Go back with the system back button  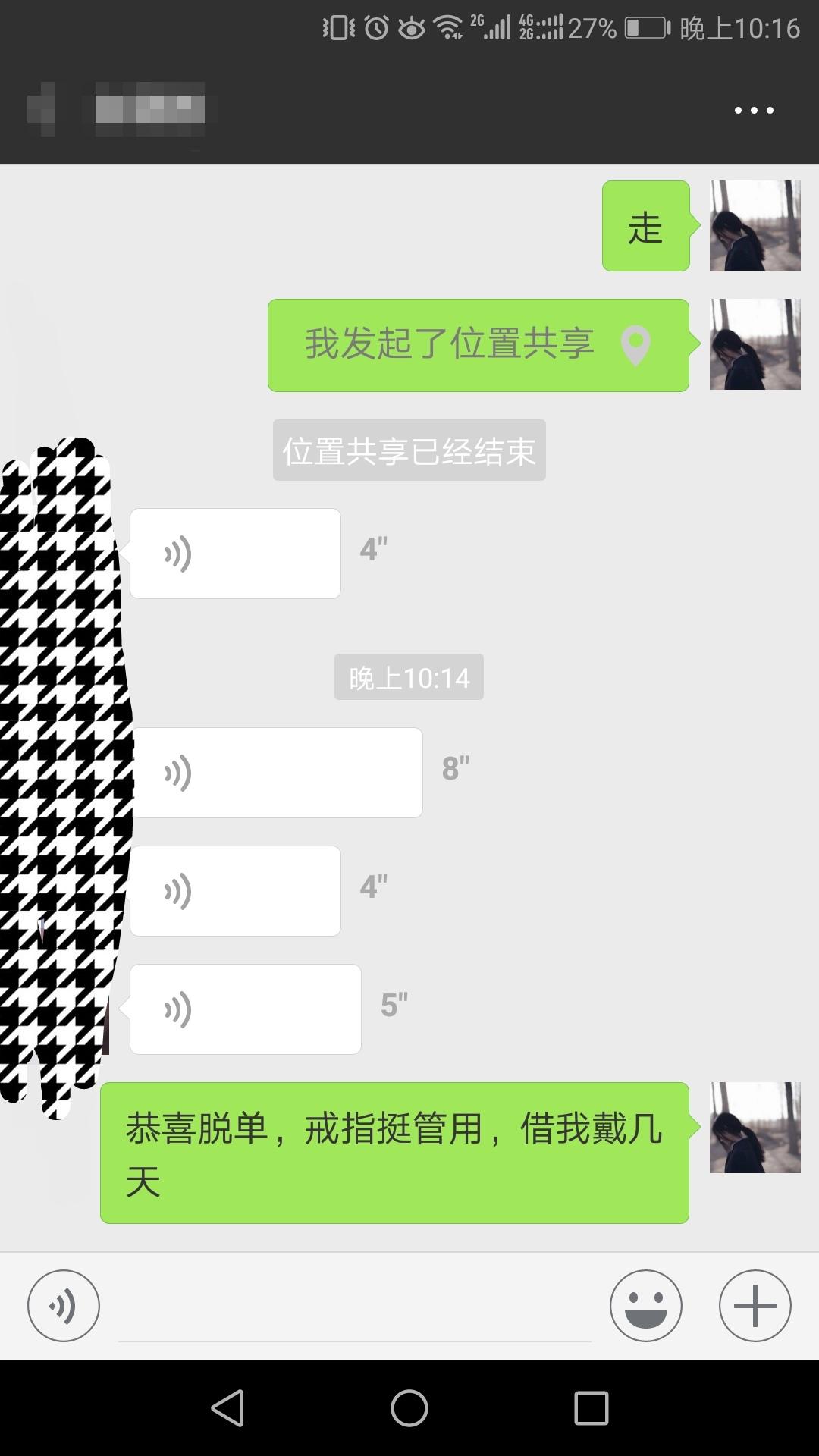(x=227, y=1408)
